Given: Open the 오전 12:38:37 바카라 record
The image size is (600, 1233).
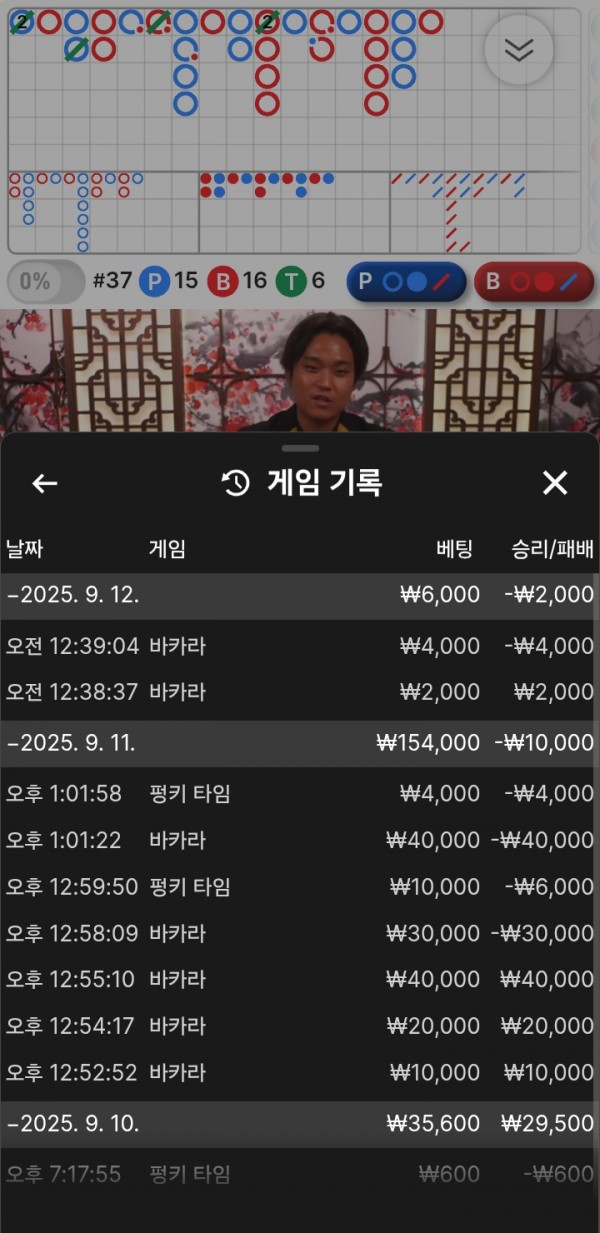Looking at the screenshot, I should click(x=300, y=692).
